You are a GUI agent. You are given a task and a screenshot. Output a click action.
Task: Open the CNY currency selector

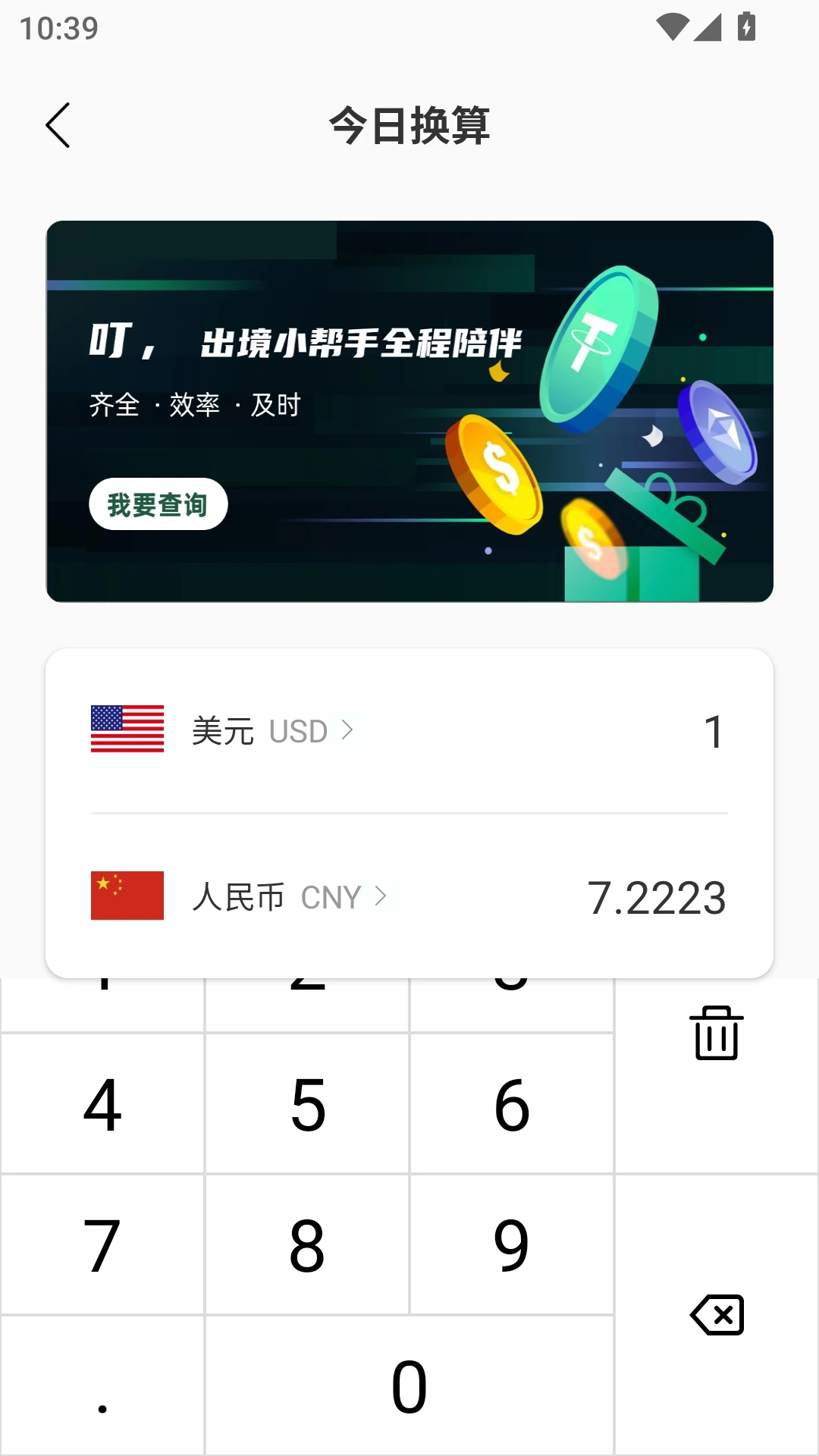pyautogui.click(x=381, y=897)
